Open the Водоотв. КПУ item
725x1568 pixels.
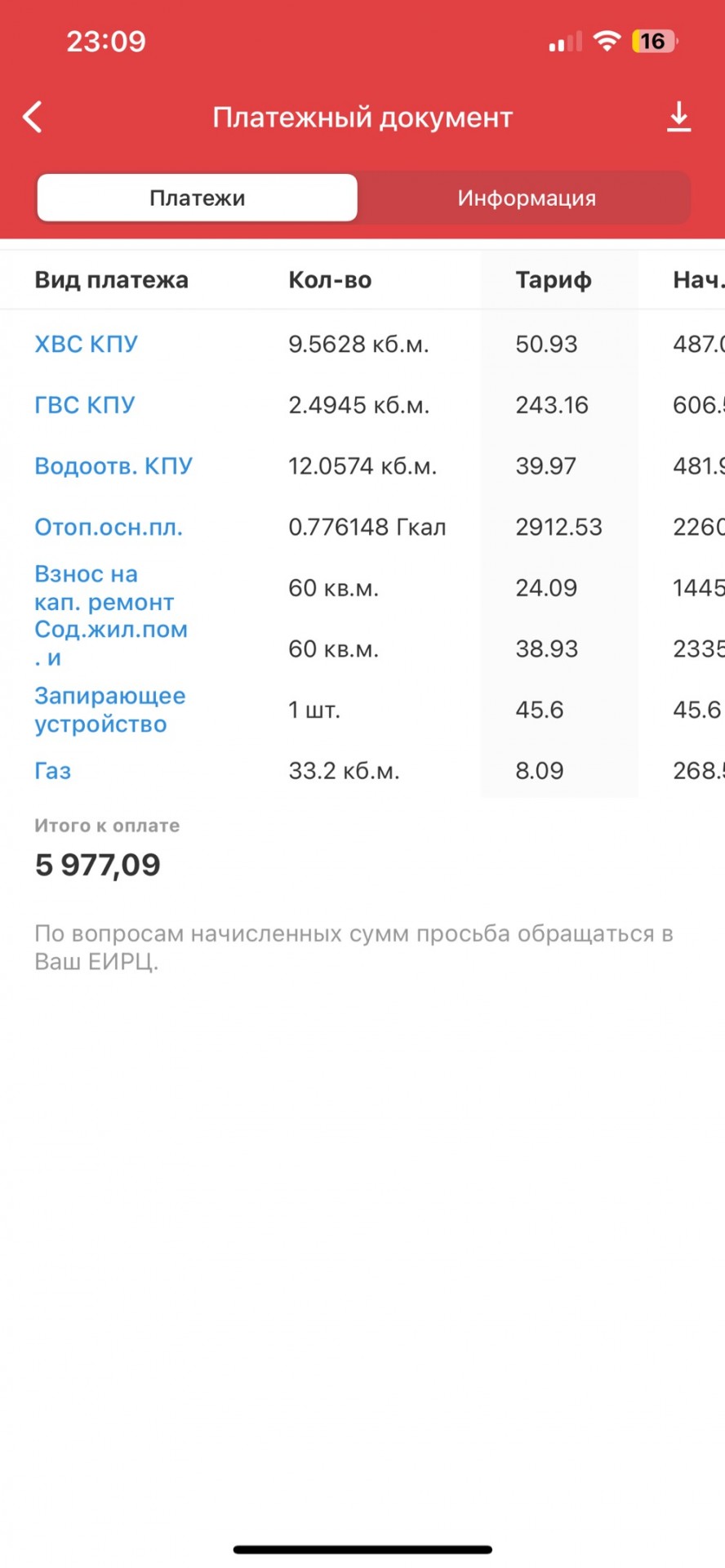pyautogui.click(x=113, y=465)
